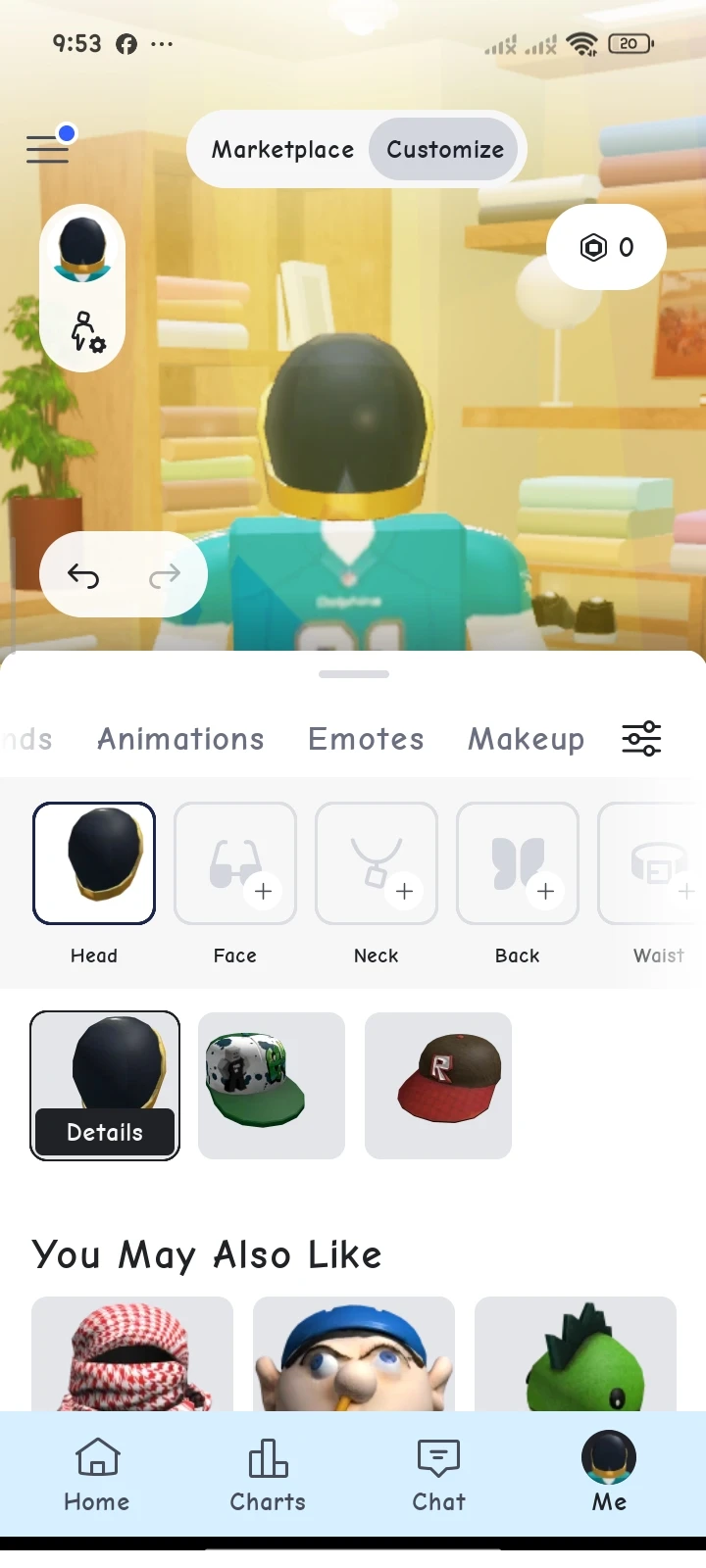Equip the red R baseball cap

438,1086
